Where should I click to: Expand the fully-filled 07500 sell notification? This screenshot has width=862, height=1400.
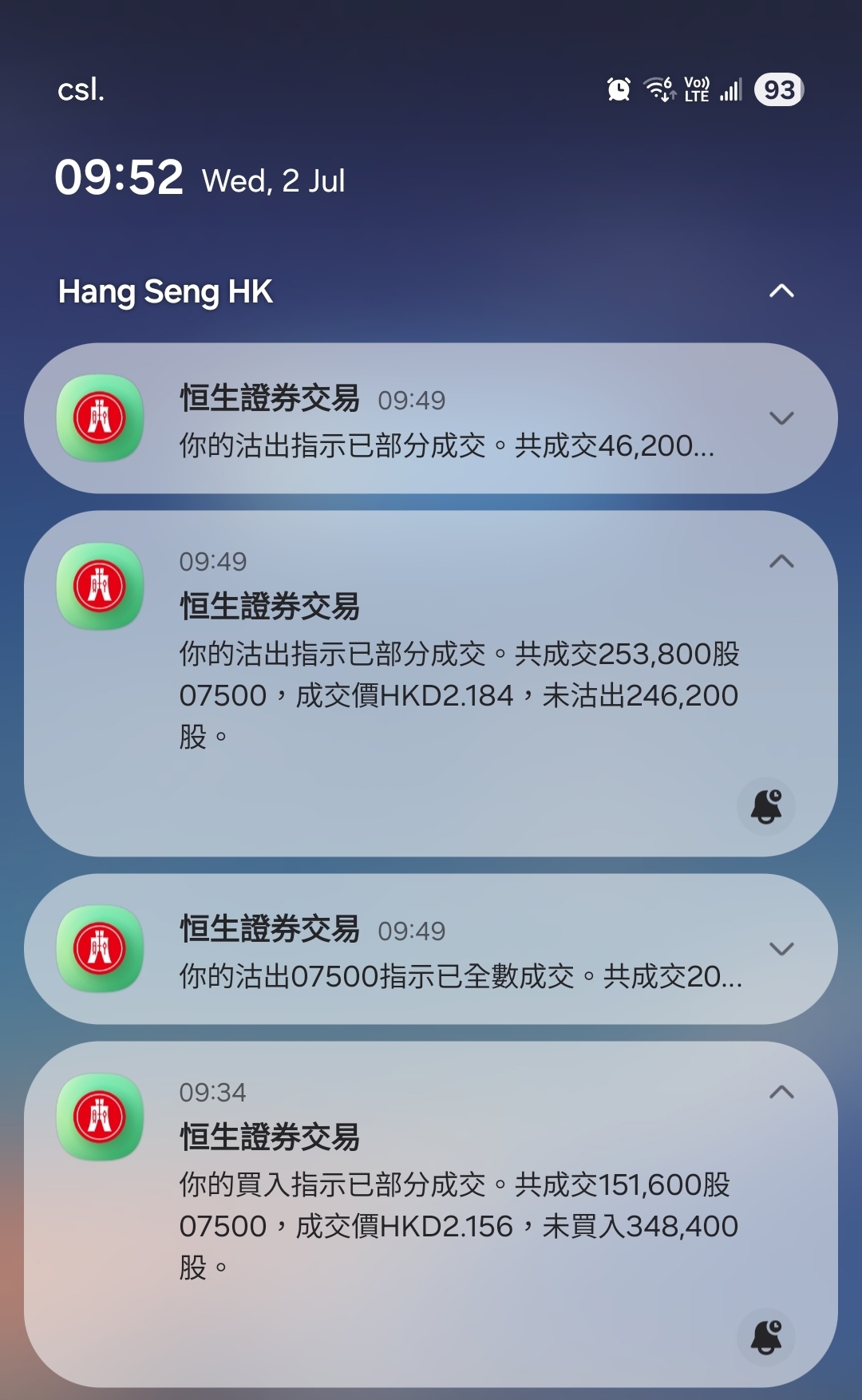[x=781, y=949]
